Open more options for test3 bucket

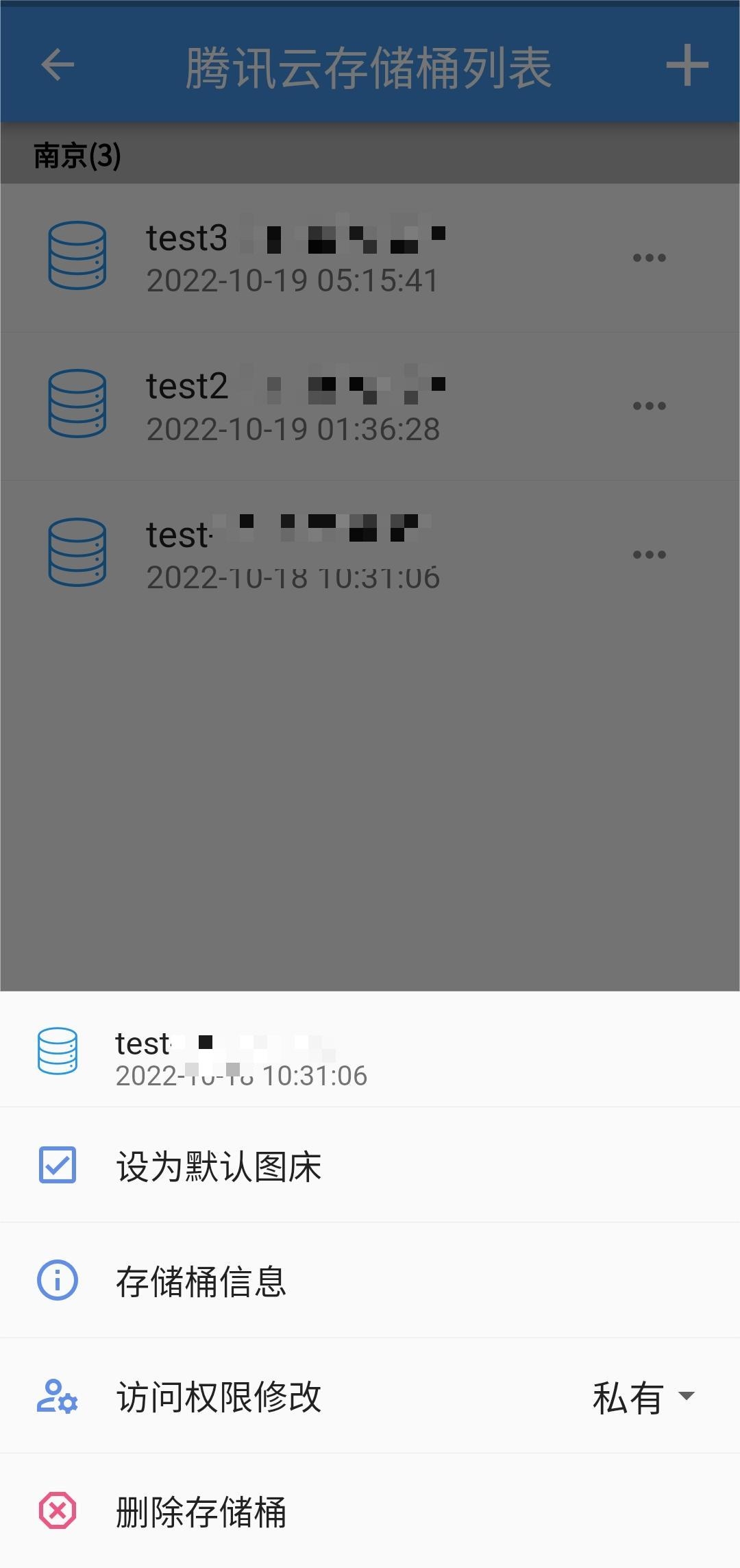point(649,258)
